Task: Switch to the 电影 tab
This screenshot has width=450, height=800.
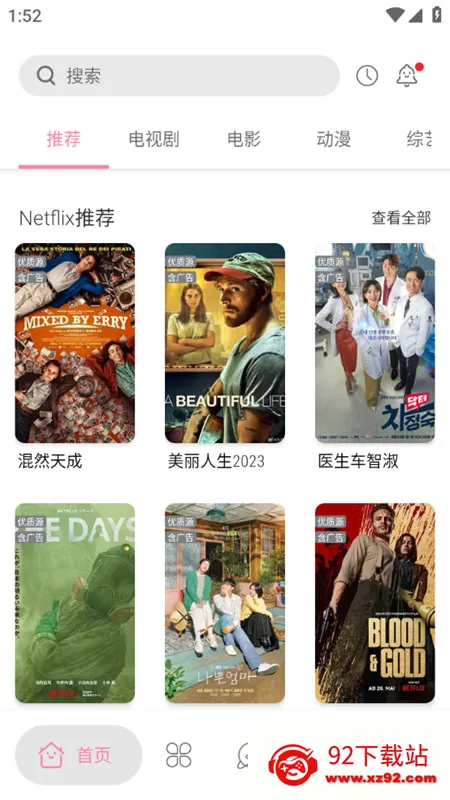Action: (244, 139)
